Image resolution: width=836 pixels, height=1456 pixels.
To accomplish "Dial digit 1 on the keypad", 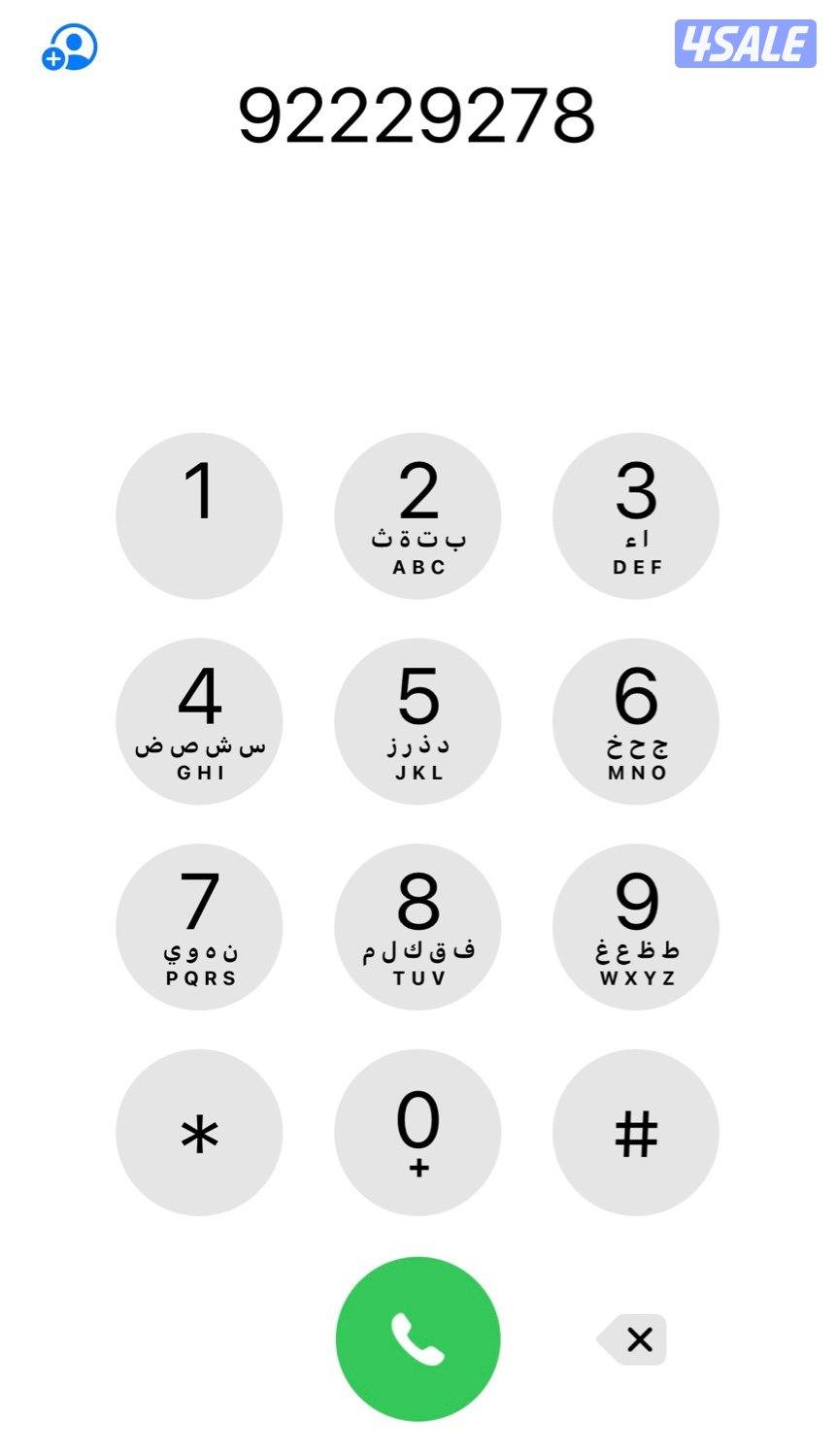I will [x=199, y=515].
